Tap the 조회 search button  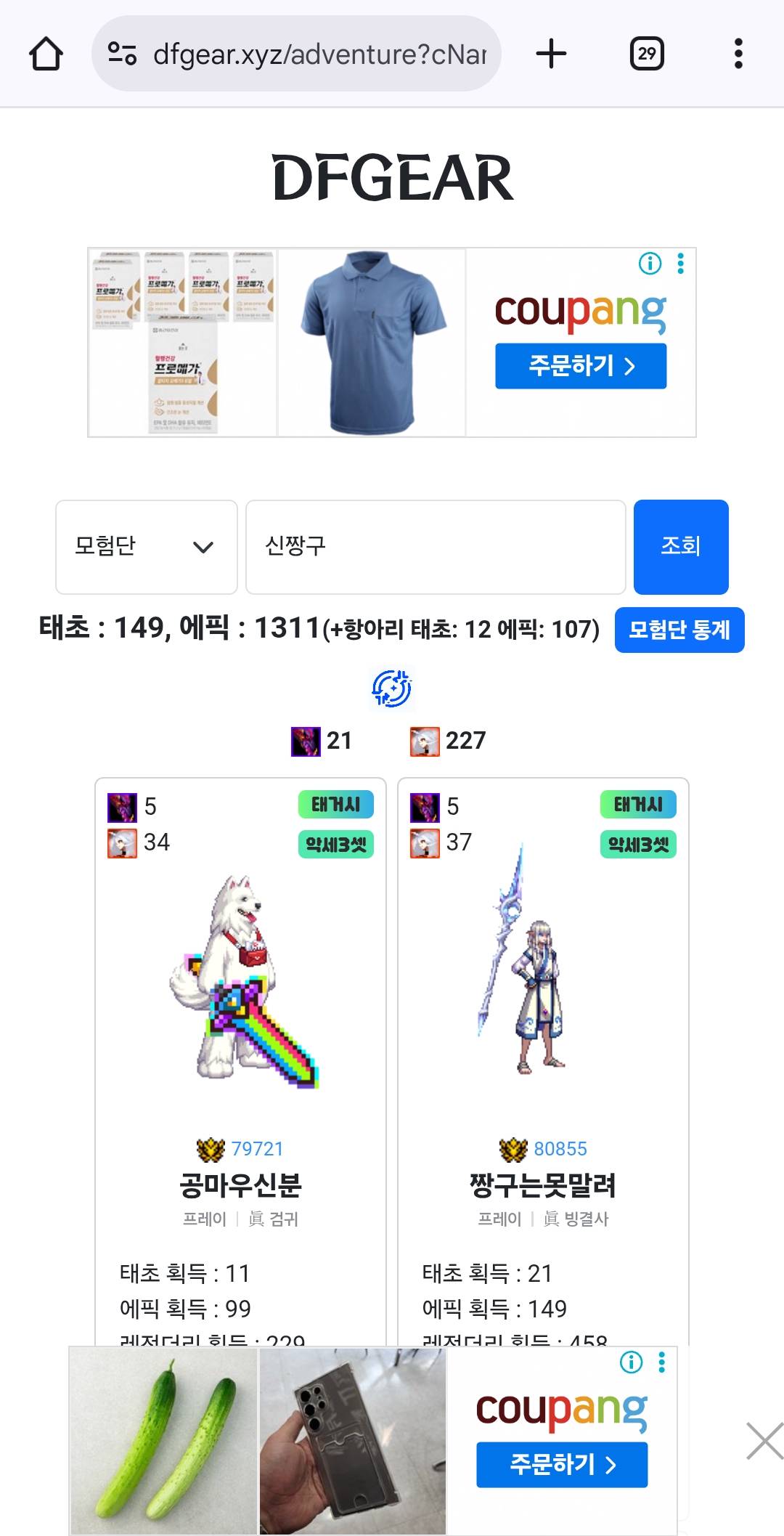(x=680, y=547)
